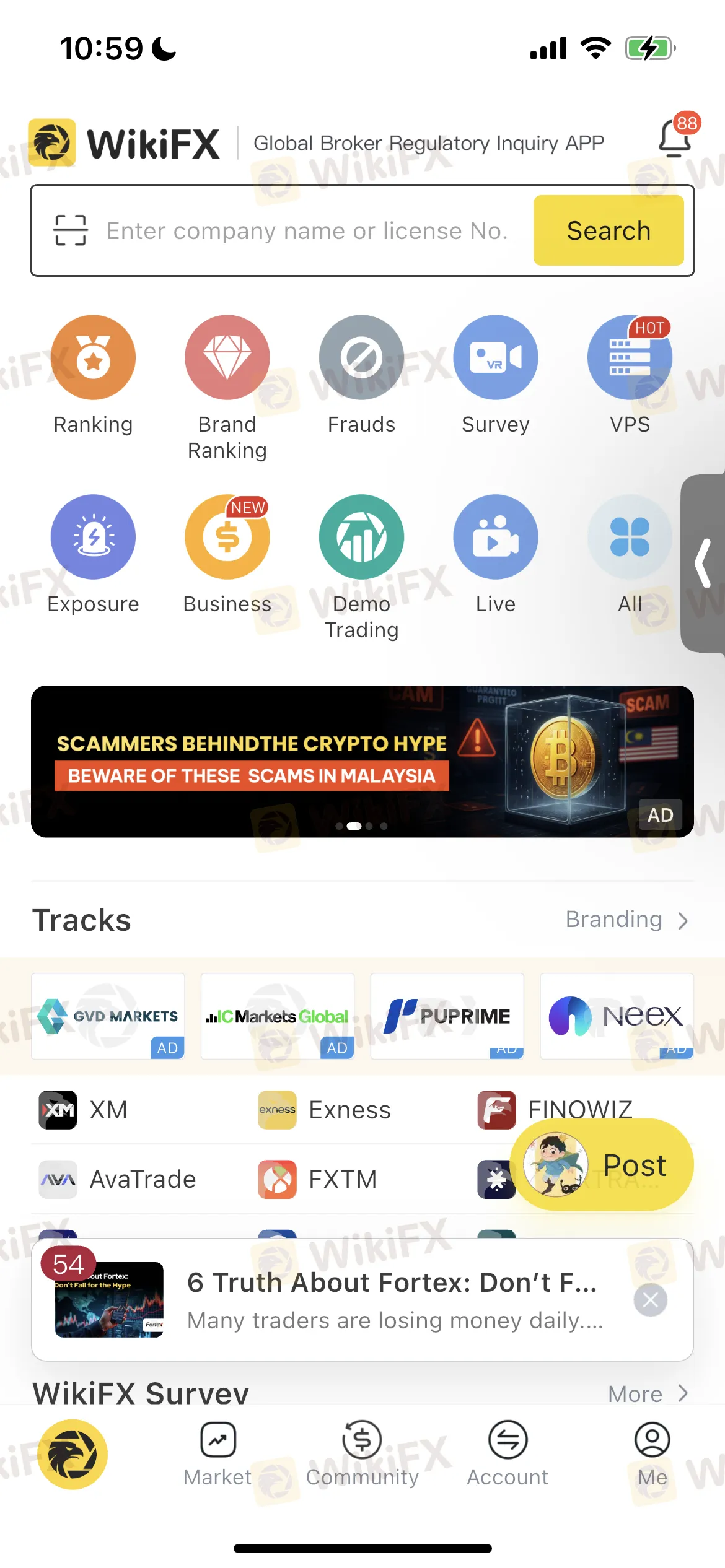Expand the side panel arrow handle
Screen dimensions: 725x1568
[x=703, y=563]
